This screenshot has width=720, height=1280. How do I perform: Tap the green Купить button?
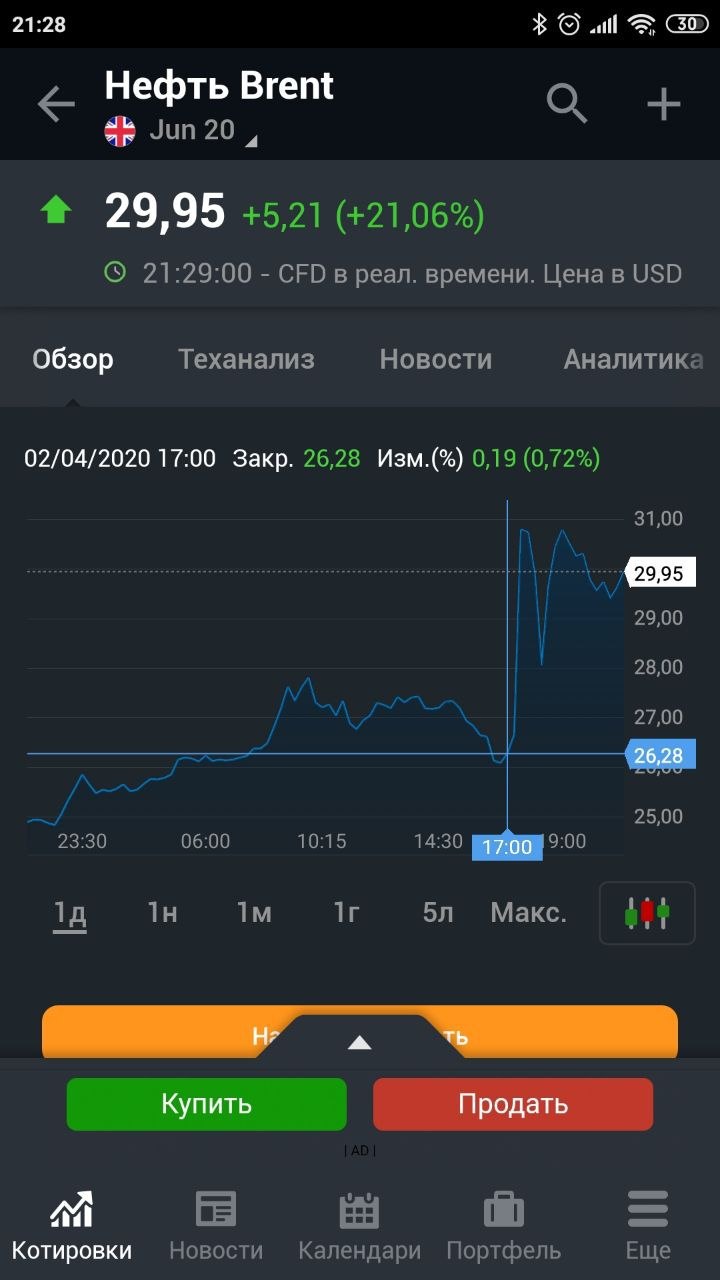(x=207, y=1104)
